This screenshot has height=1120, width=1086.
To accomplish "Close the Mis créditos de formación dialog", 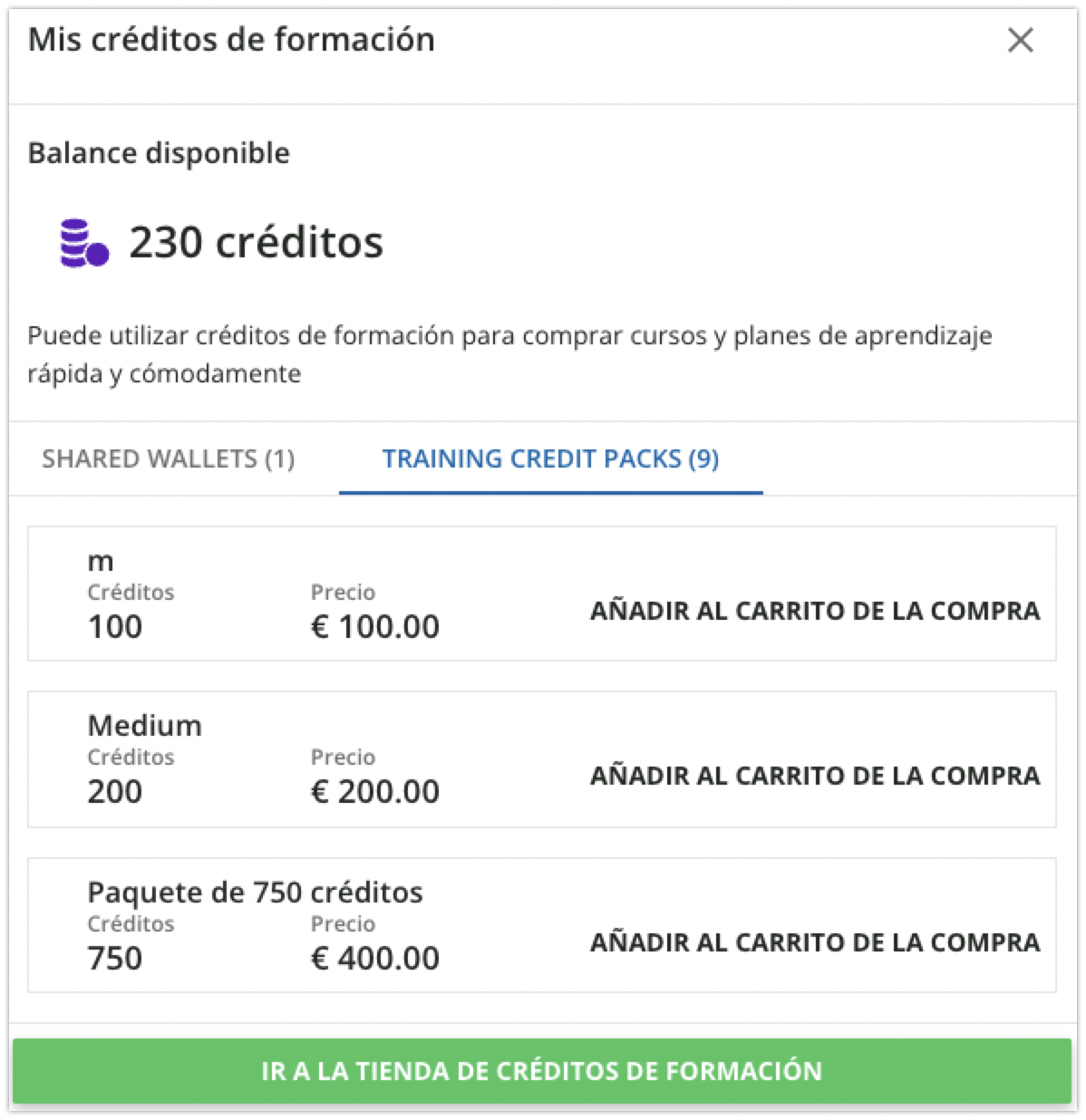I will pos(1023,40).
